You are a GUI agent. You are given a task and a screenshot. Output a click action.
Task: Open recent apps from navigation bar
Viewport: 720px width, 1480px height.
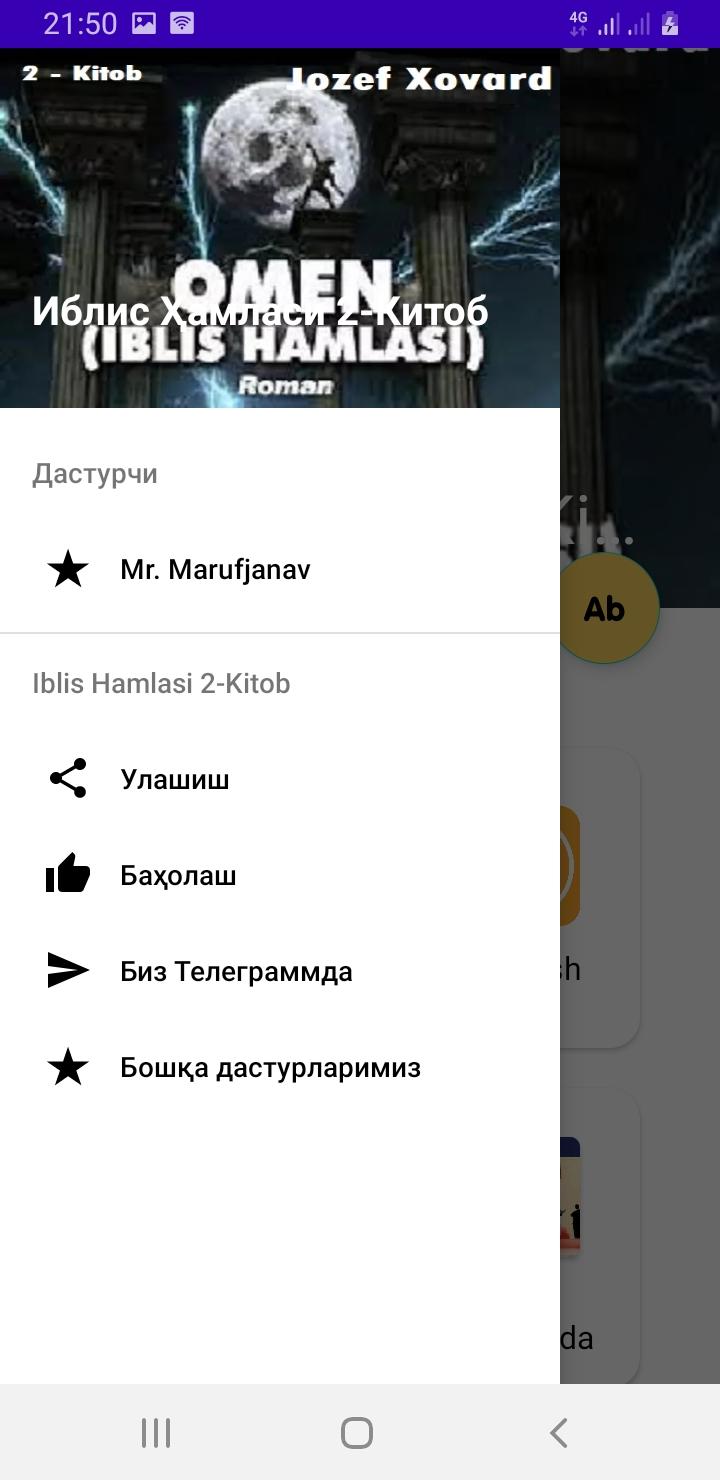[x=156, y=1433]
